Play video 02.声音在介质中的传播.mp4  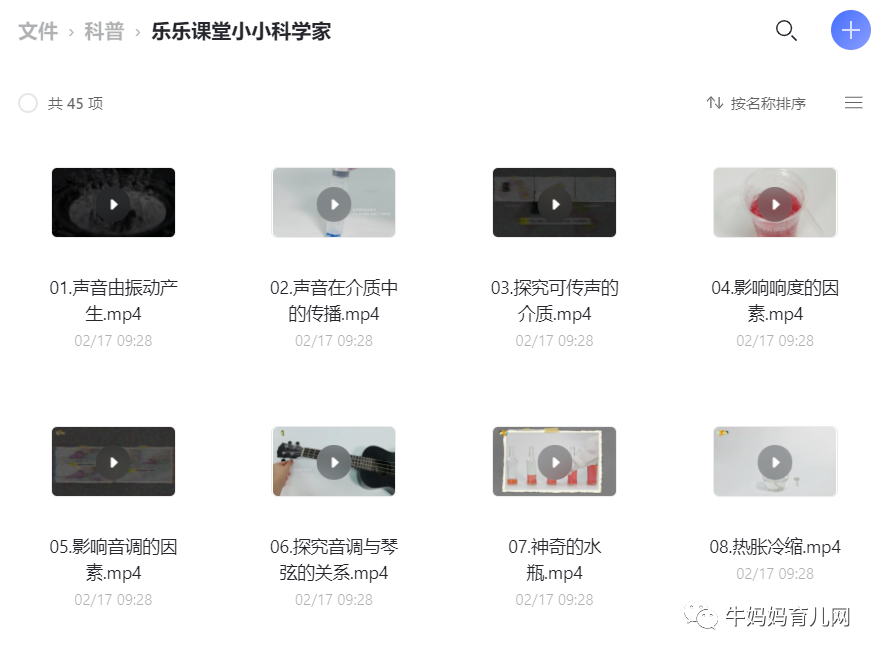pyautogui.click(x=334, y=203)
